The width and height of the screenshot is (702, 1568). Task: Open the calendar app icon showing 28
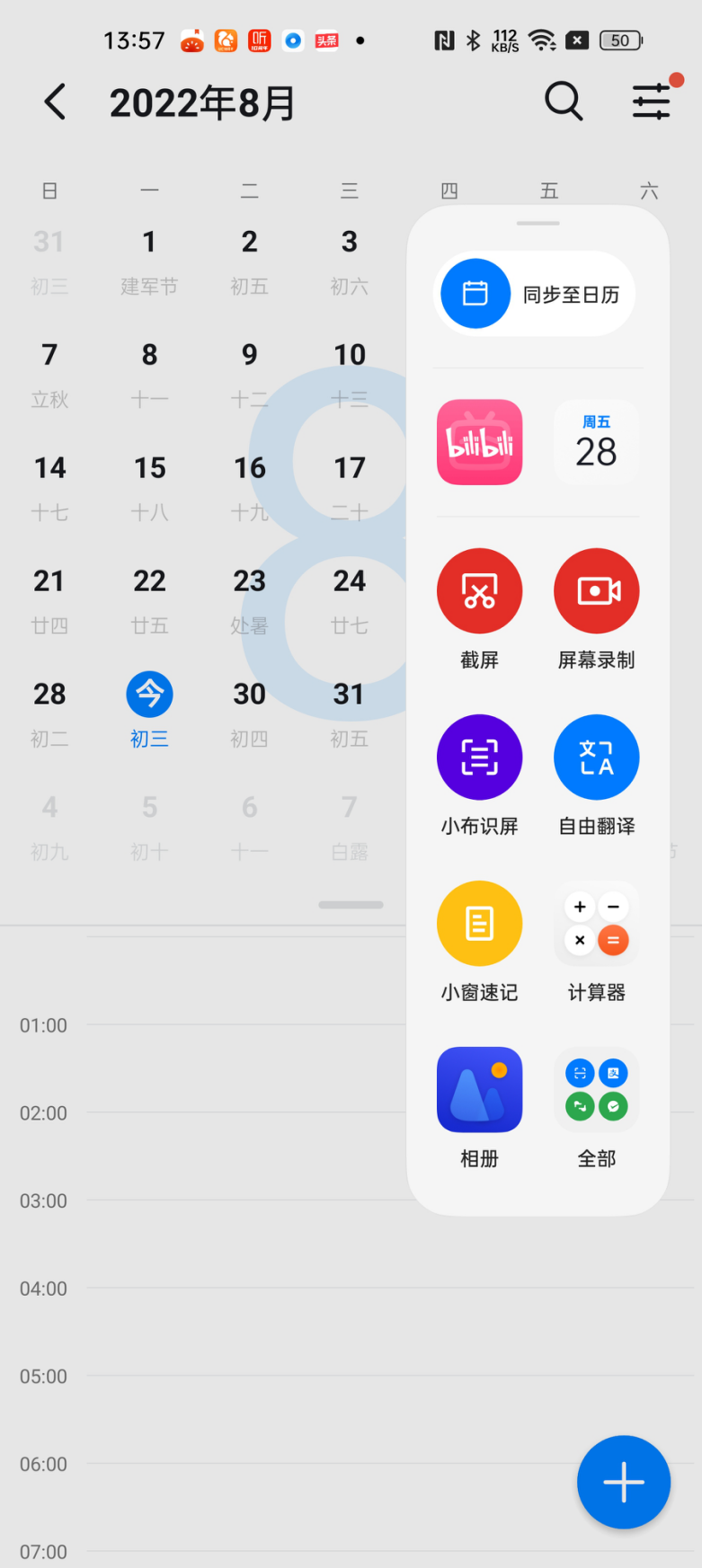click(597, 442)
